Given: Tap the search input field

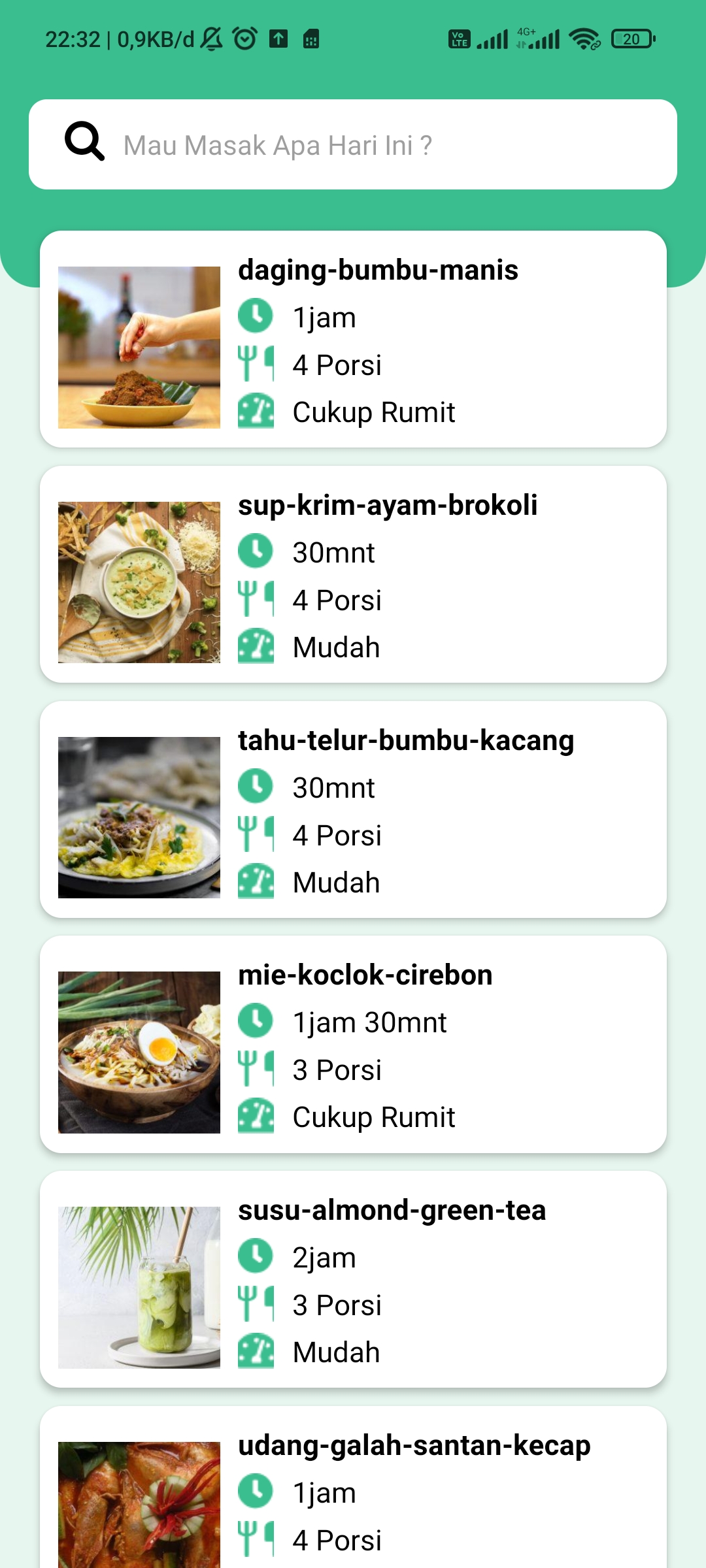Looking at the screenshot, I should point(327,145).
